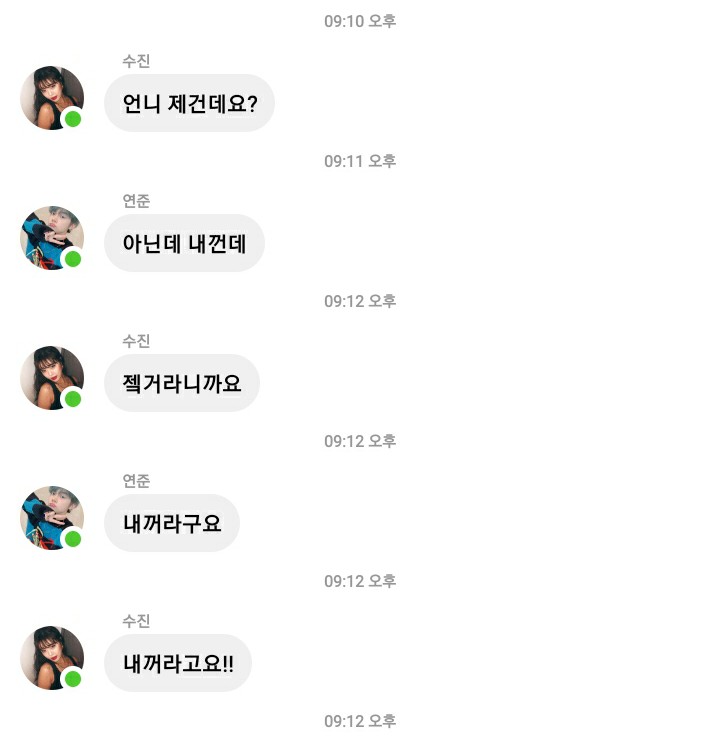Tap 수진's profile photo beside '젤거라니까요'
The height and width of the screenshot is (741, 720).
pos(52,378)
